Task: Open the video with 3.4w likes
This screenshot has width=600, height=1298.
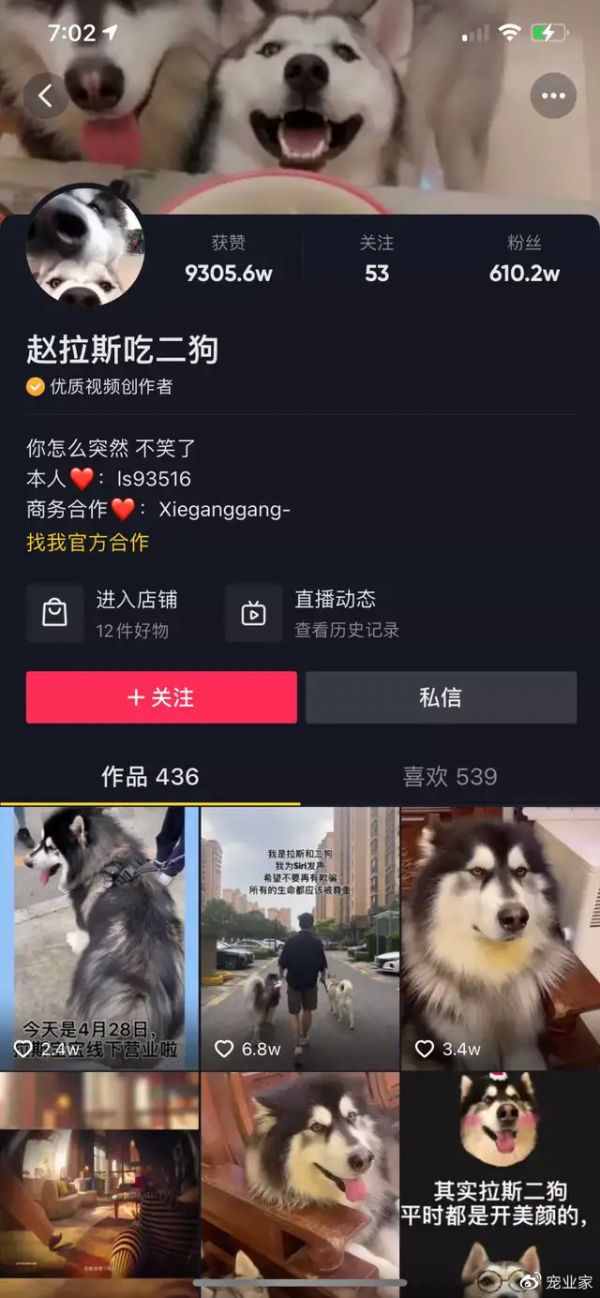Action: click(x=501, y=938)
